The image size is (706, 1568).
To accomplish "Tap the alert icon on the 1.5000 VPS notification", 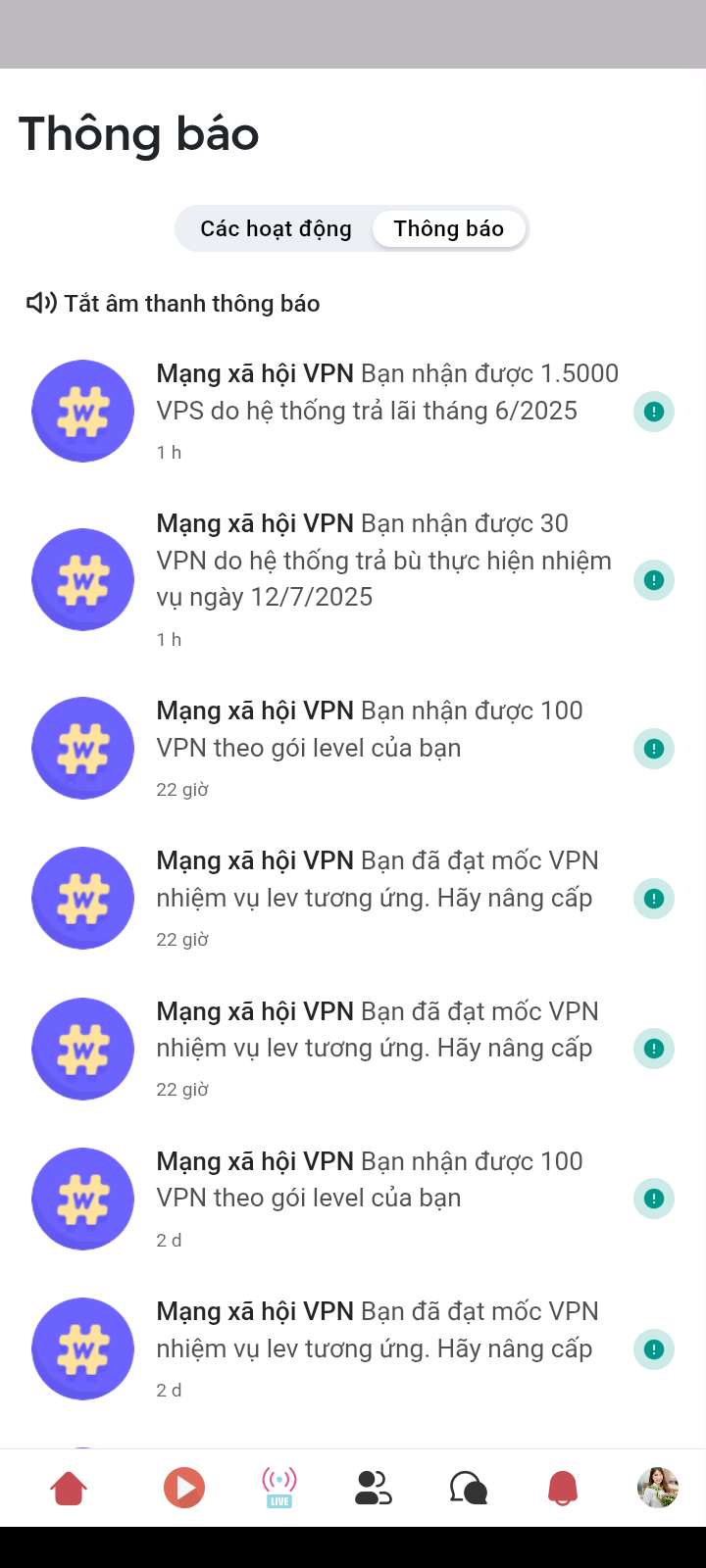I will point(653,412).
